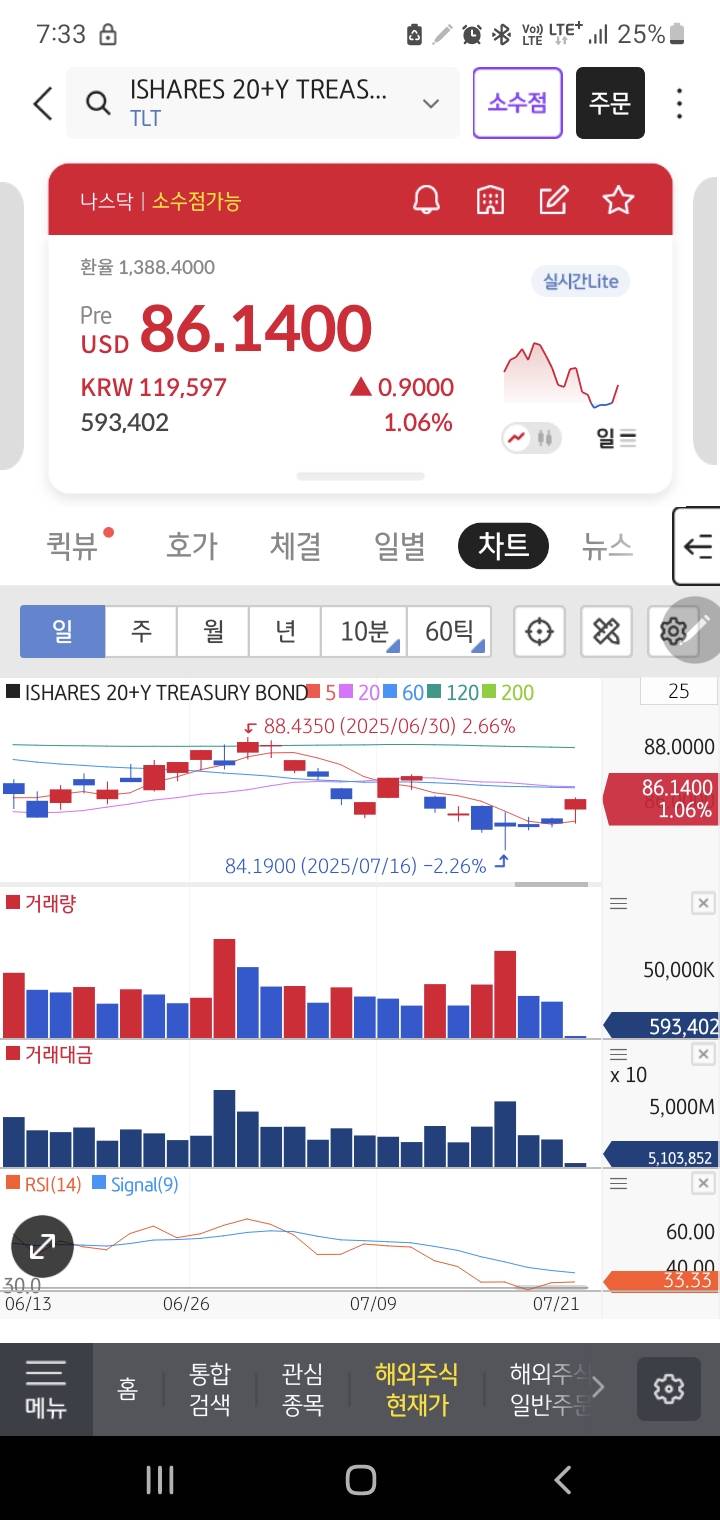Open the 10분 minute interval dropdown

tap(364, 632)
